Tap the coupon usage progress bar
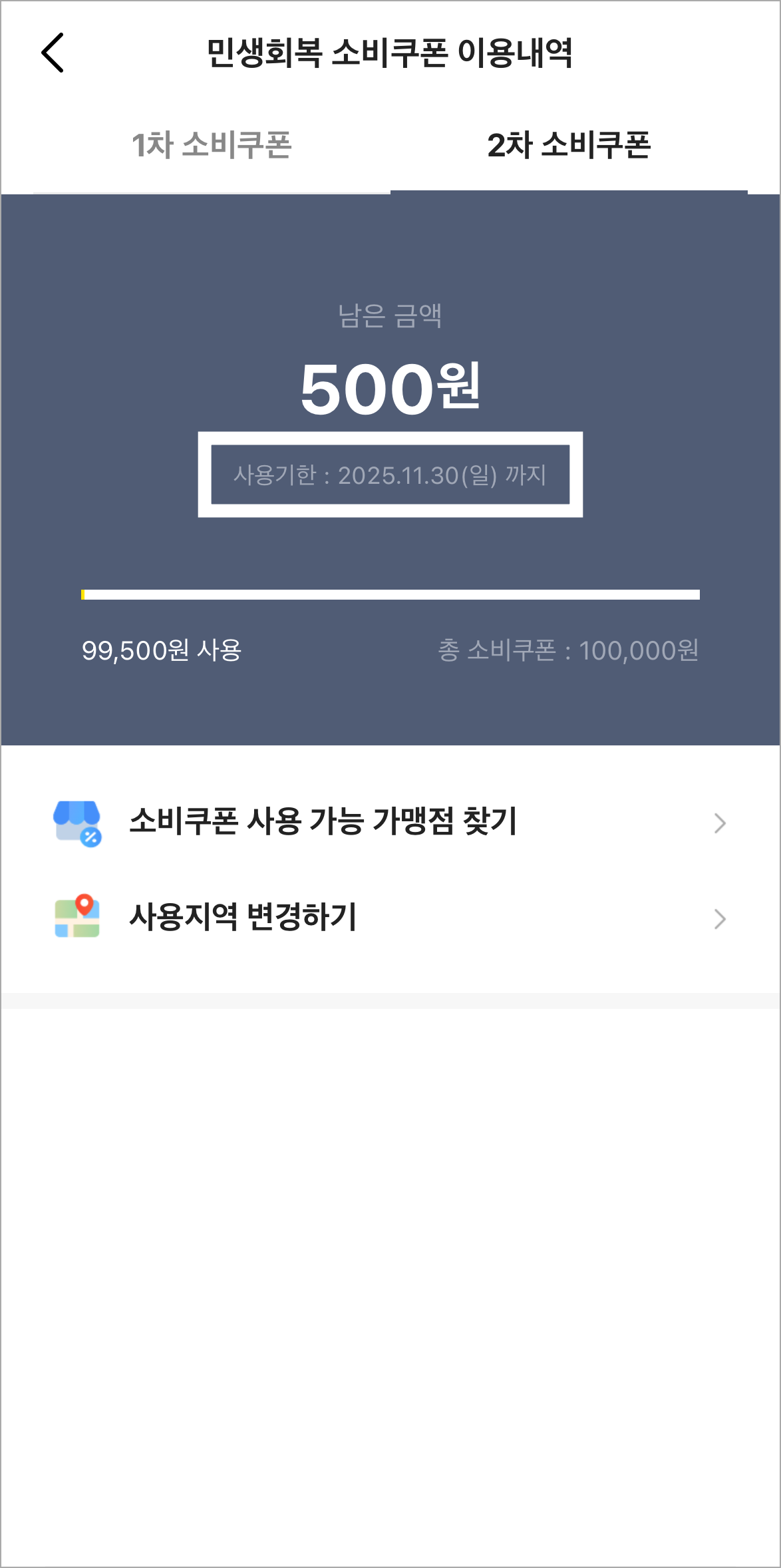This screenshot has height=1568, width=781. tap(390, 594)
